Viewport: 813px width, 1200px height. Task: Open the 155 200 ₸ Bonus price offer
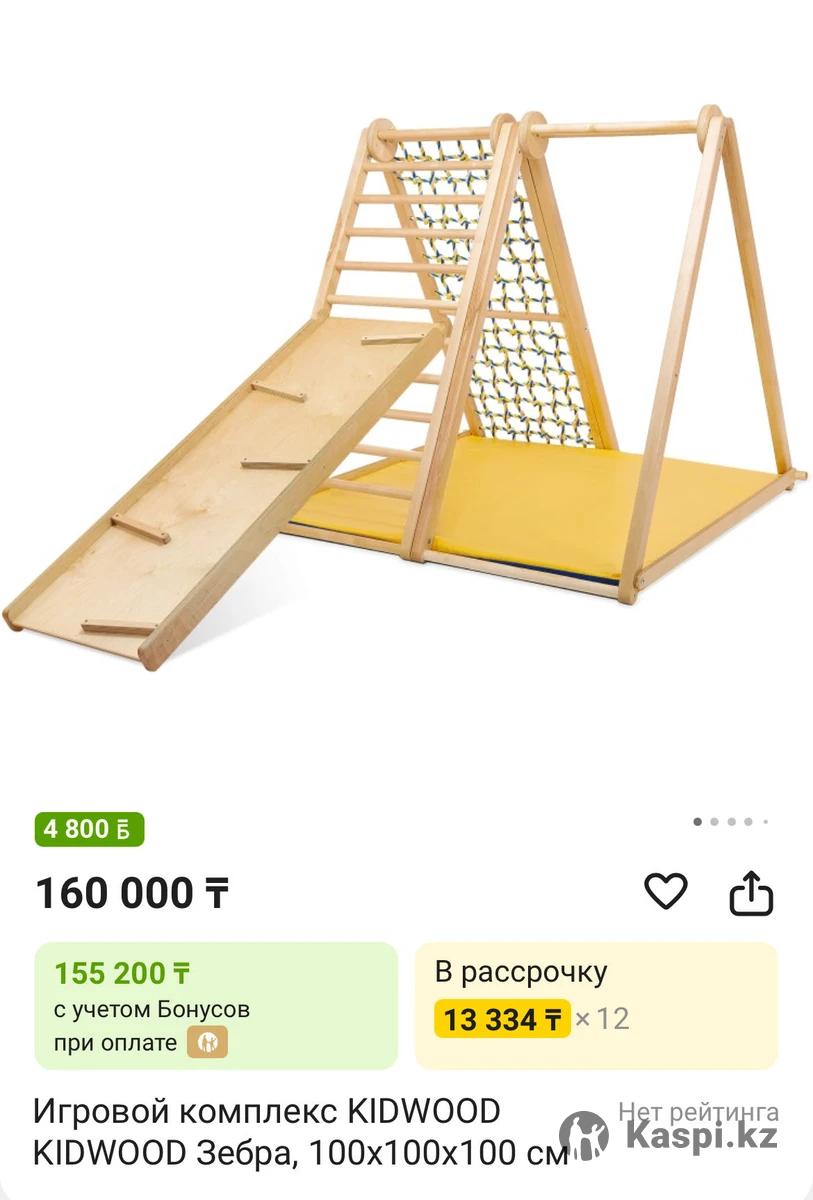(x=216, y=1005)
